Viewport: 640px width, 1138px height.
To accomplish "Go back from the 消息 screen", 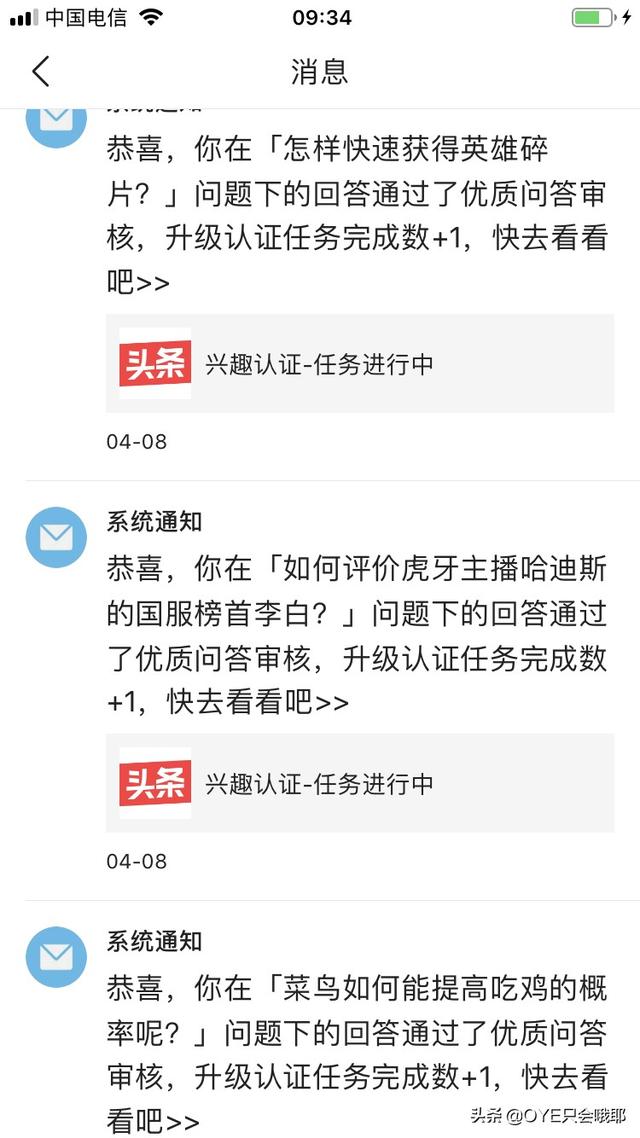I will (40, 72).
